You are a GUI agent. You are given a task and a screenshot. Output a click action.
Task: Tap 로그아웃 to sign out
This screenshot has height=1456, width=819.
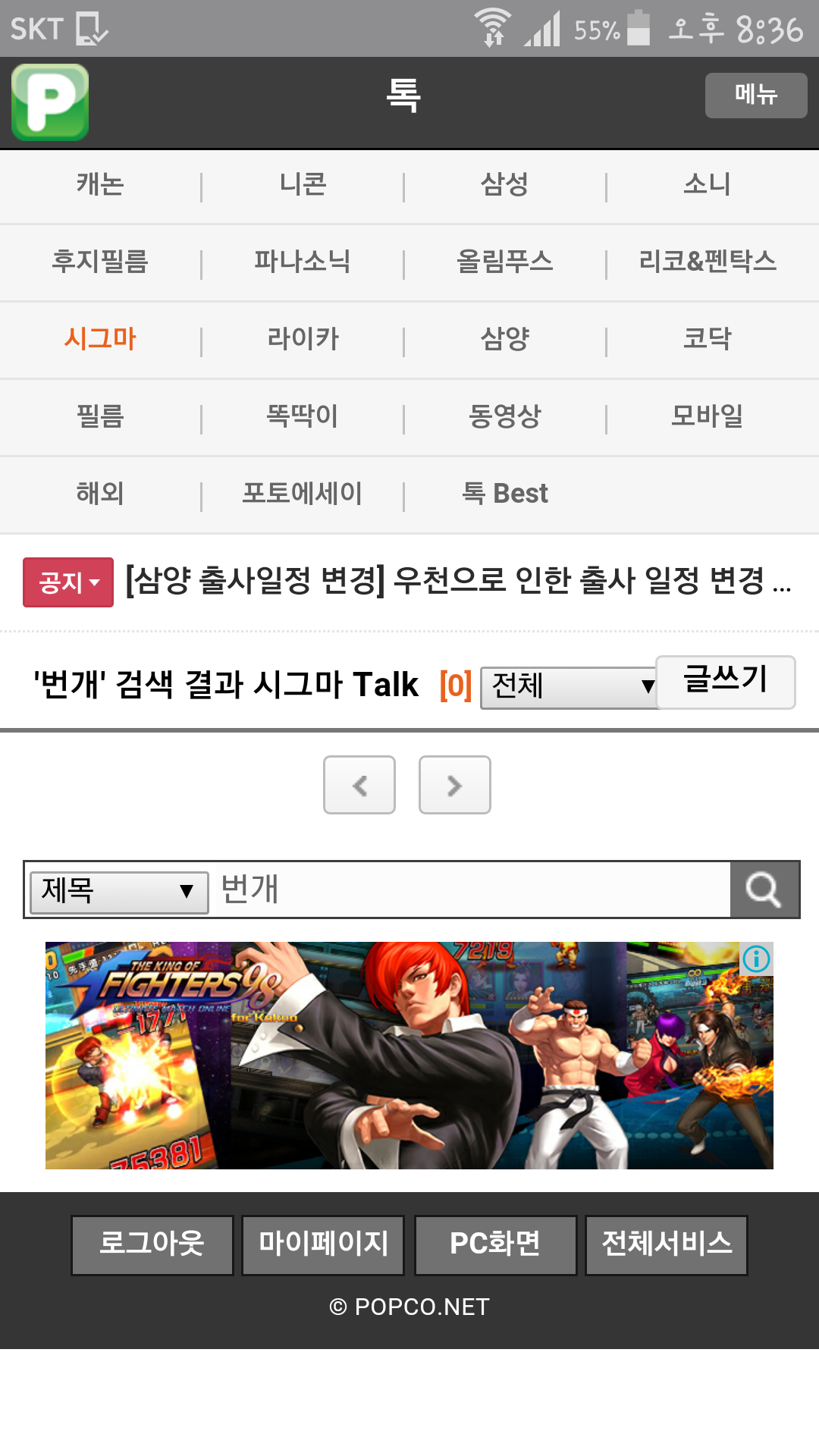152,1245
